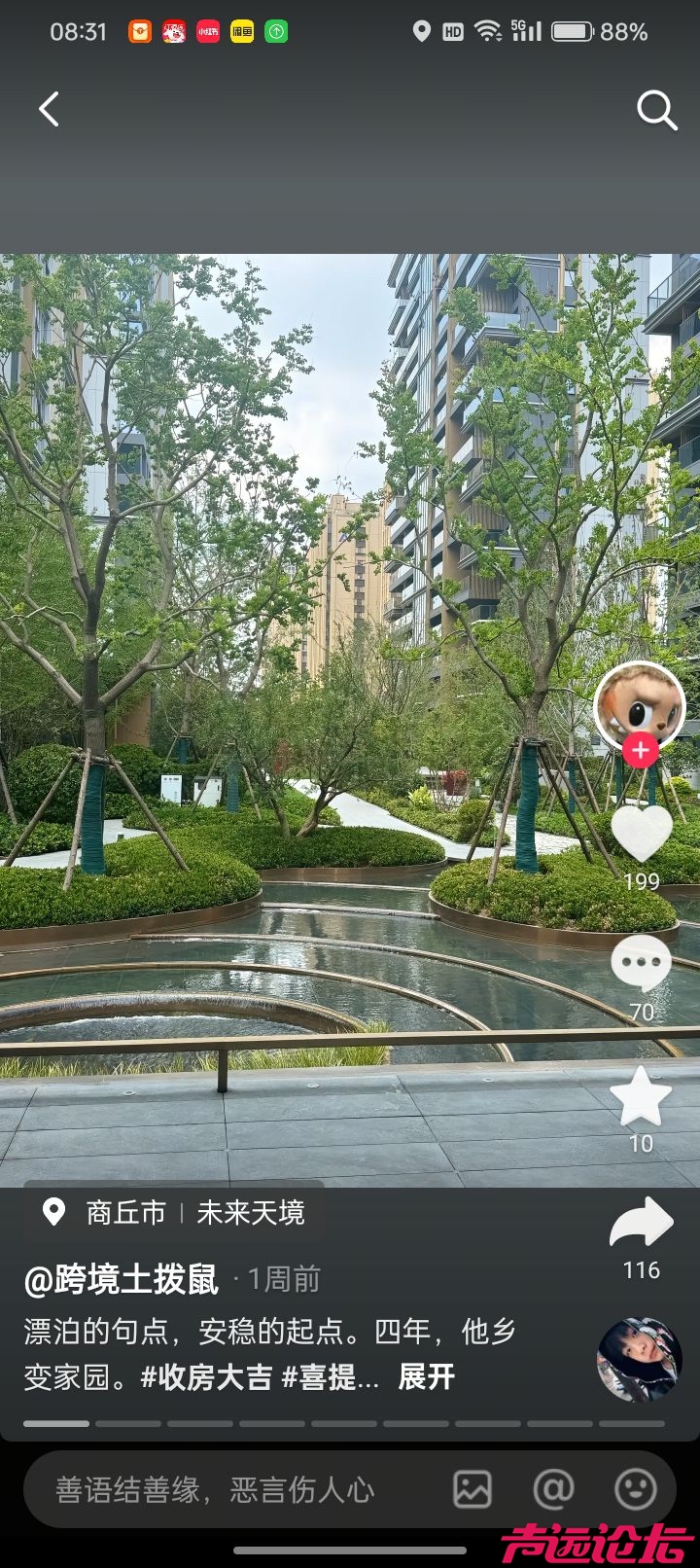Open search with the magnifier icon

pos(656,111)
